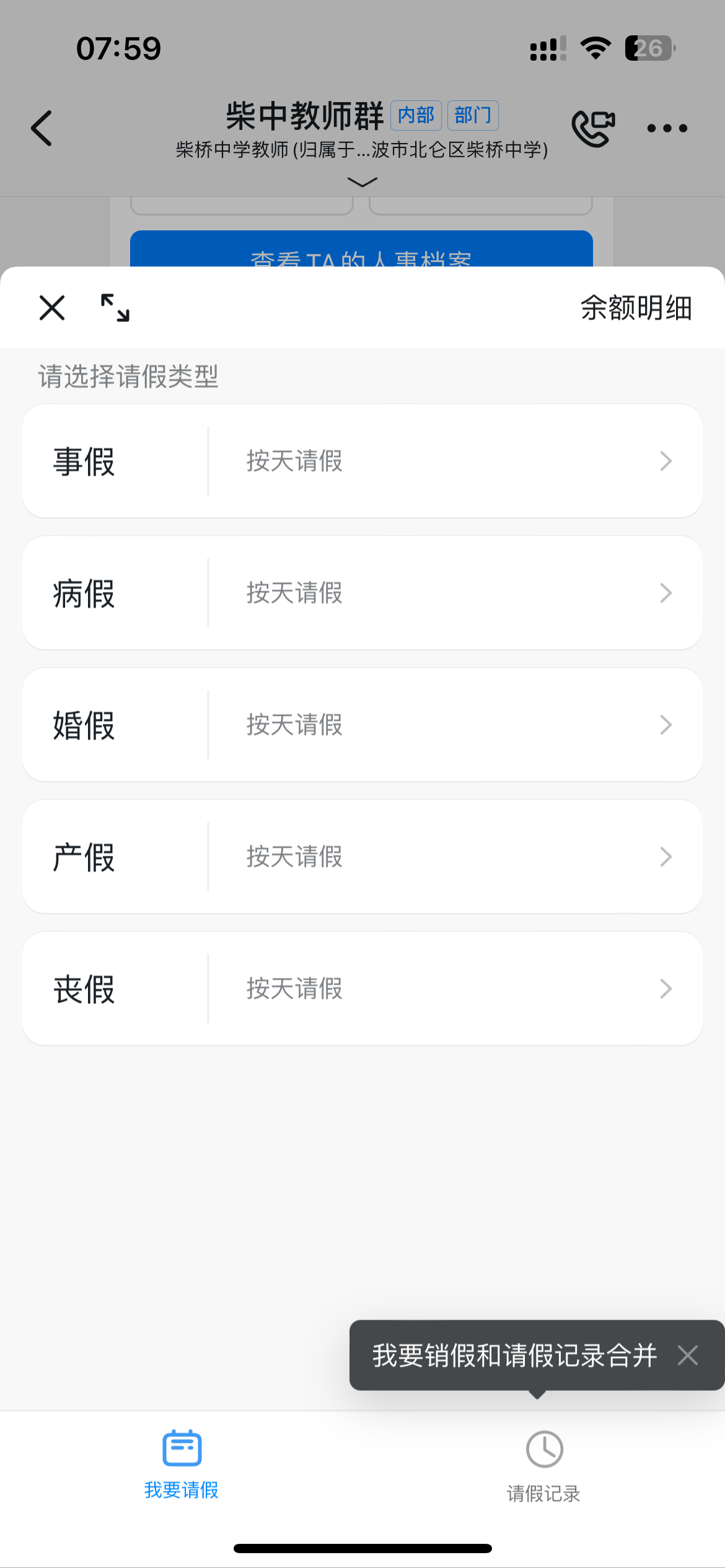Viewport: 725px width, 1568px height.
Task: Start a call in the group
Action: (x=593, y=128)
